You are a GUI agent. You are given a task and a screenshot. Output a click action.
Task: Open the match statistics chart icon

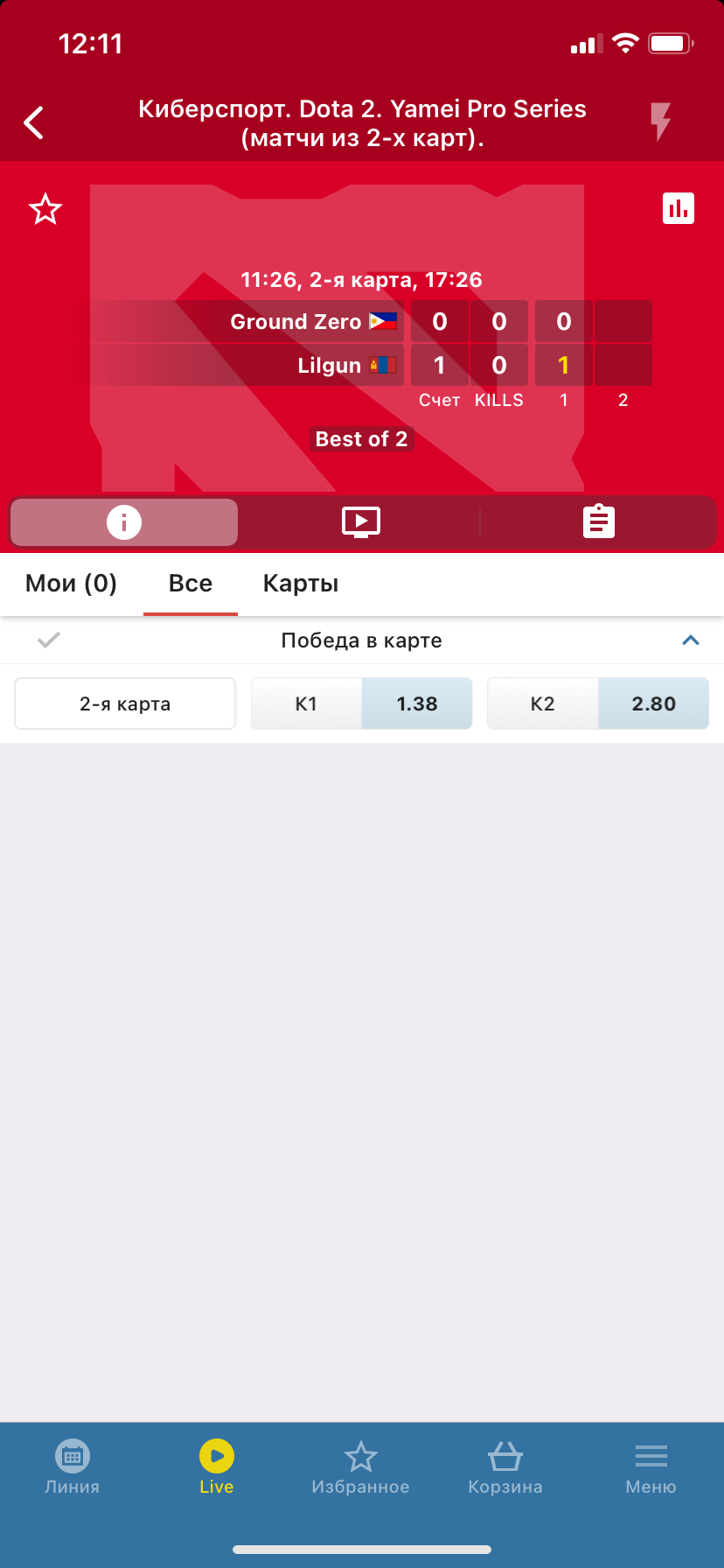pos(679,208)
